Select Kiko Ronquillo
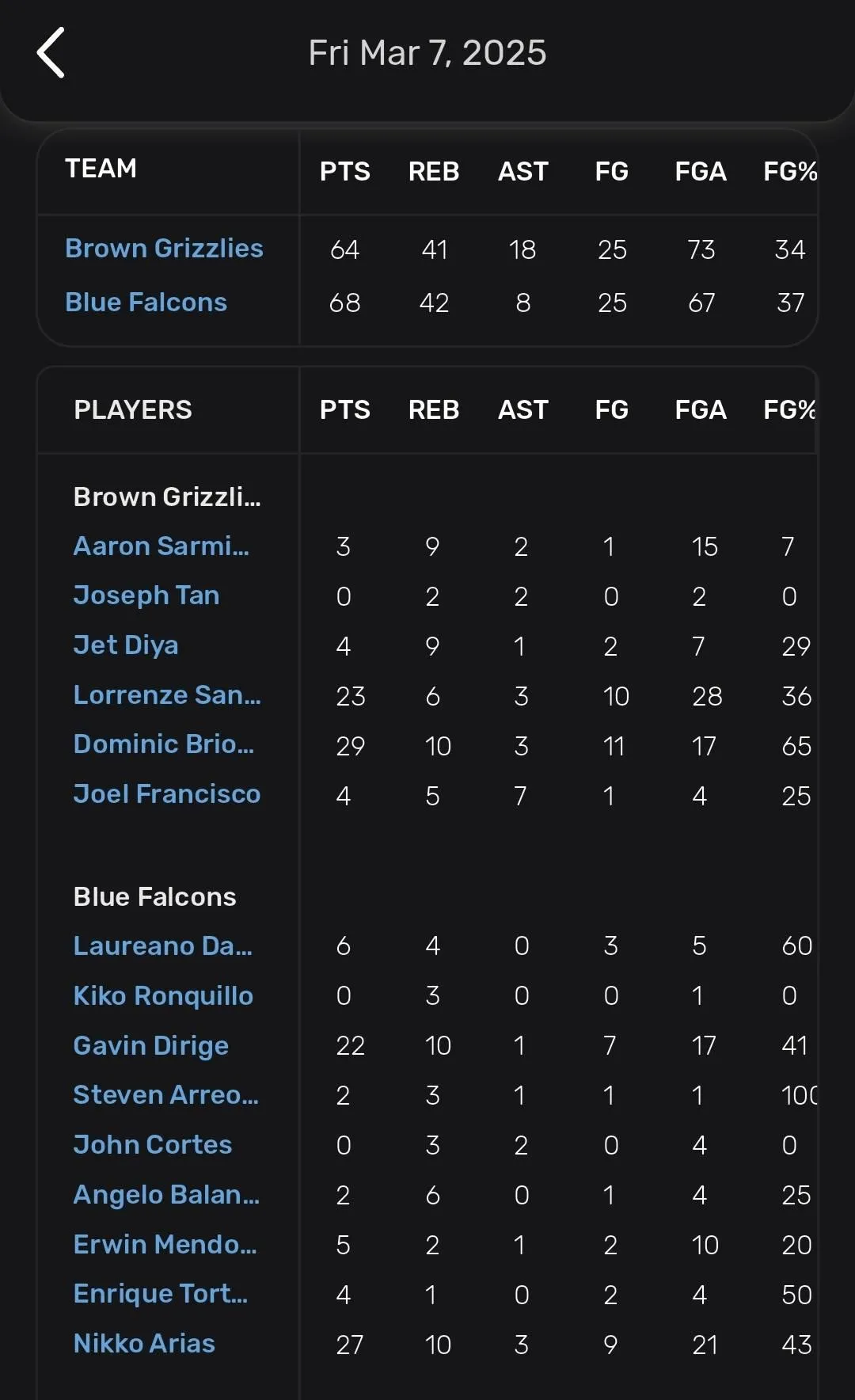The image size is (855, 1400). point(163,996)
